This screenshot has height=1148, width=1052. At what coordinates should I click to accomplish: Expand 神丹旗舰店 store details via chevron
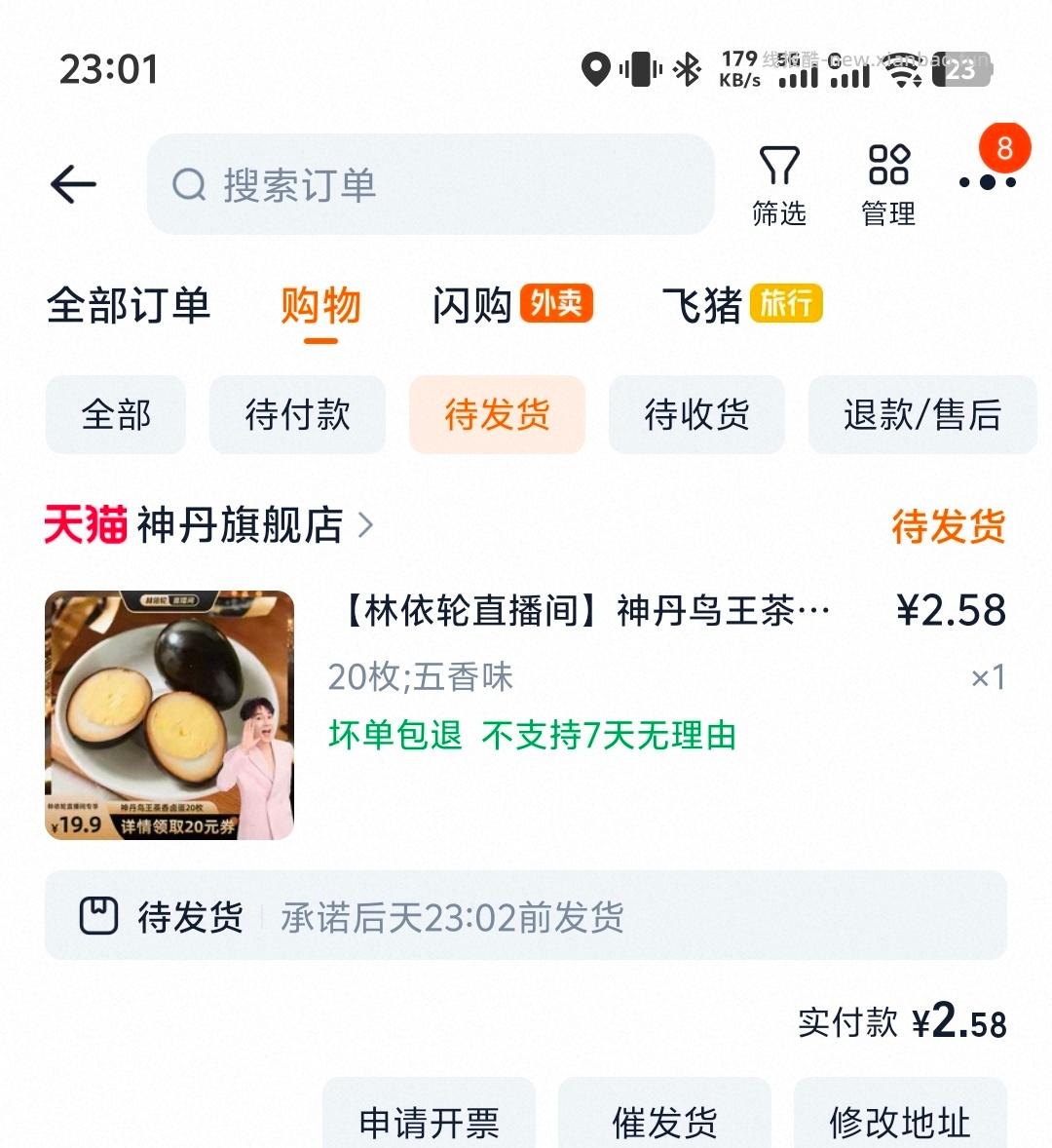[367, 525]
